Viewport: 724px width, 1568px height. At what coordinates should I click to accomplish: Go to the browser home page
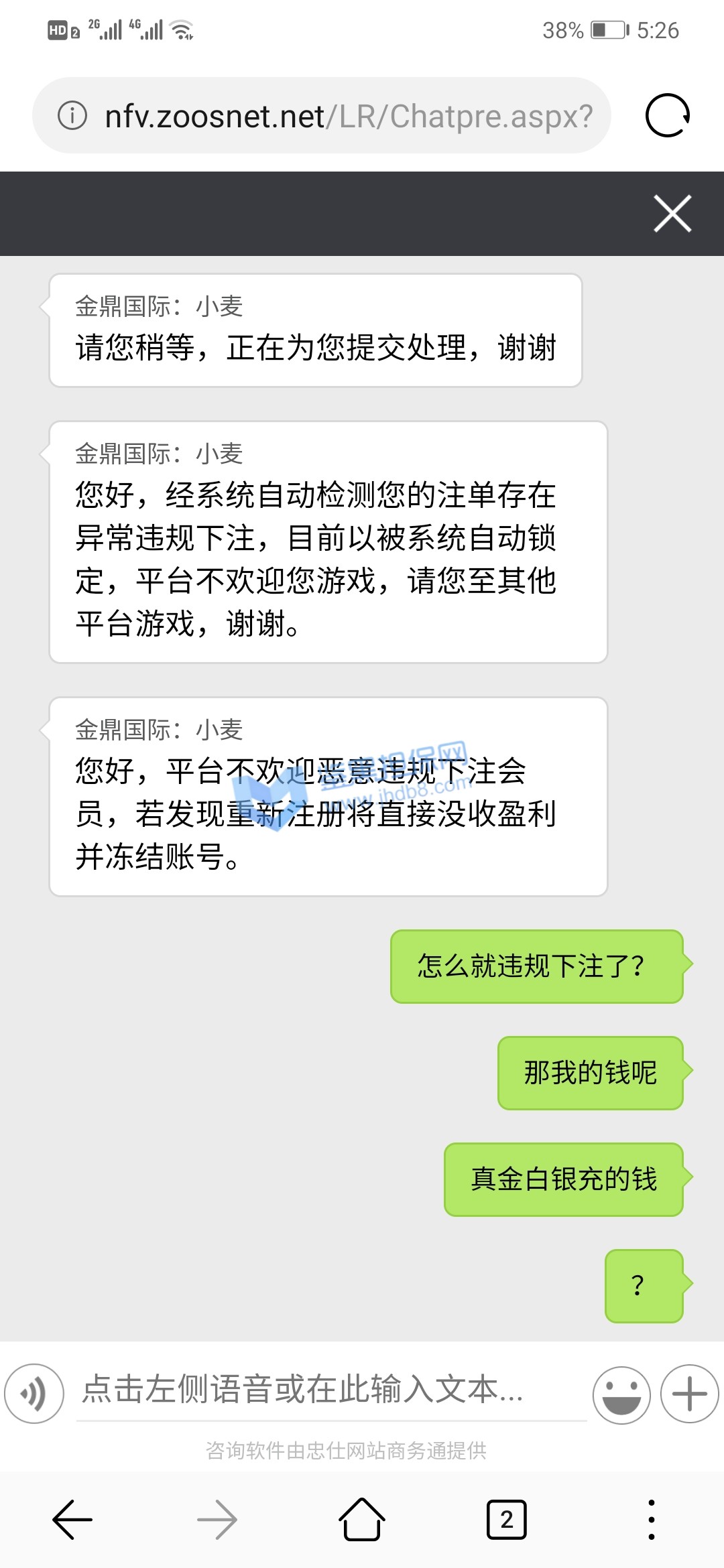[x=362, y=1520]
